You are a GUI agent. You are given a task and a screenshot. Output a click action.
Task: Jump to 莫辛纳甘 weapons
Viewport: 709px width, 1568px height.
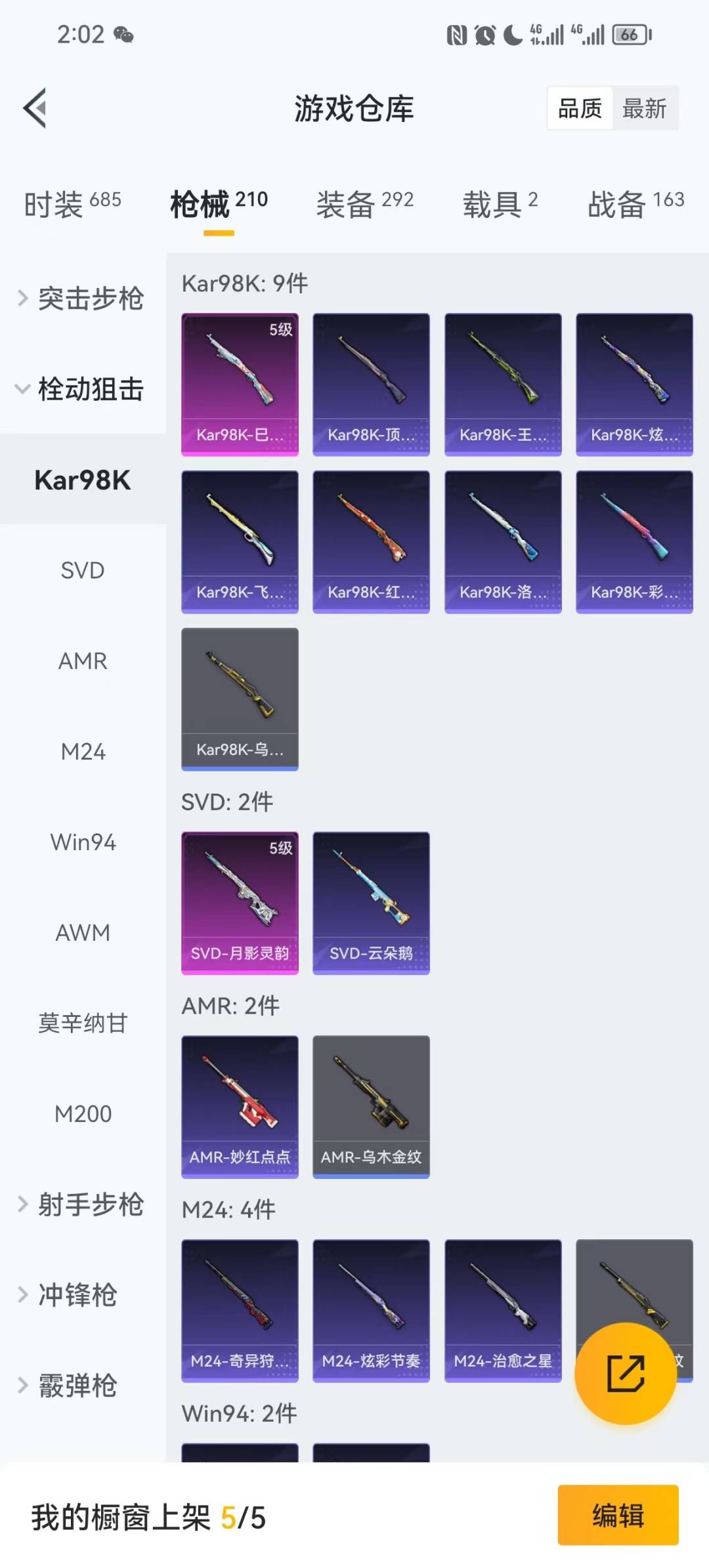tap(83, 1023)
